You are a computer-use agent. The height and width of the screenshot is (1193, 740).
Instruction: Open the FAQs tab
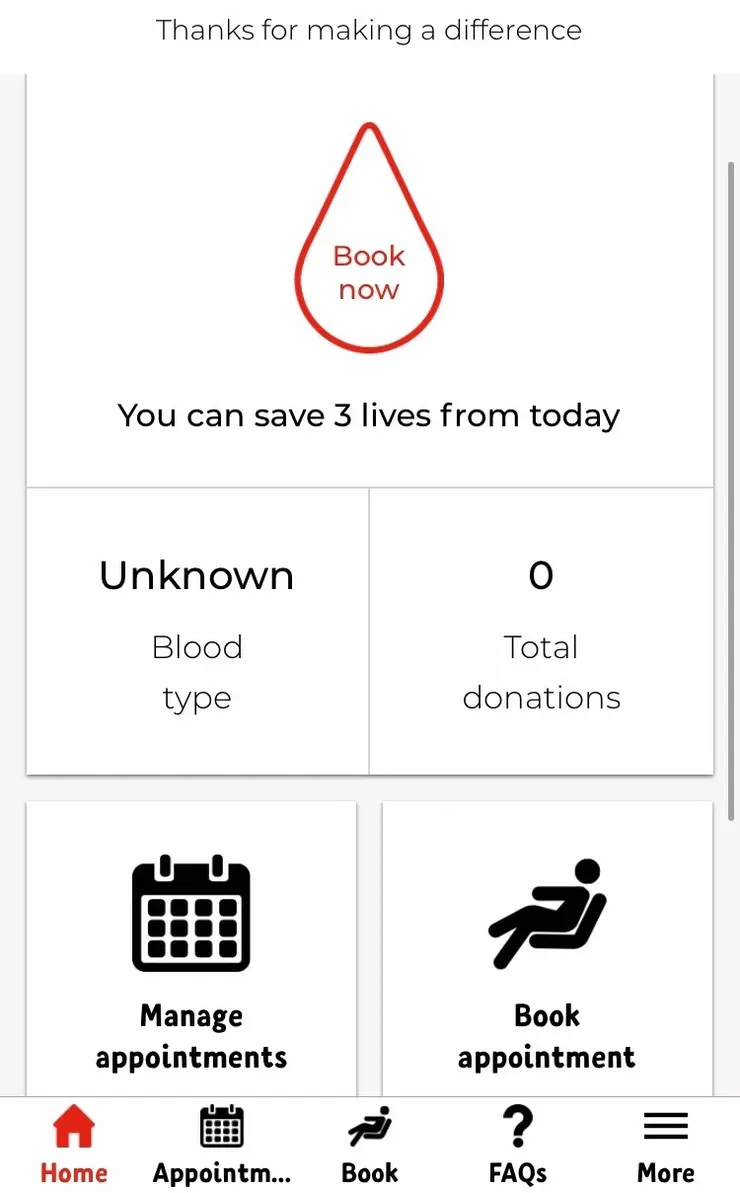[518, 1145]
